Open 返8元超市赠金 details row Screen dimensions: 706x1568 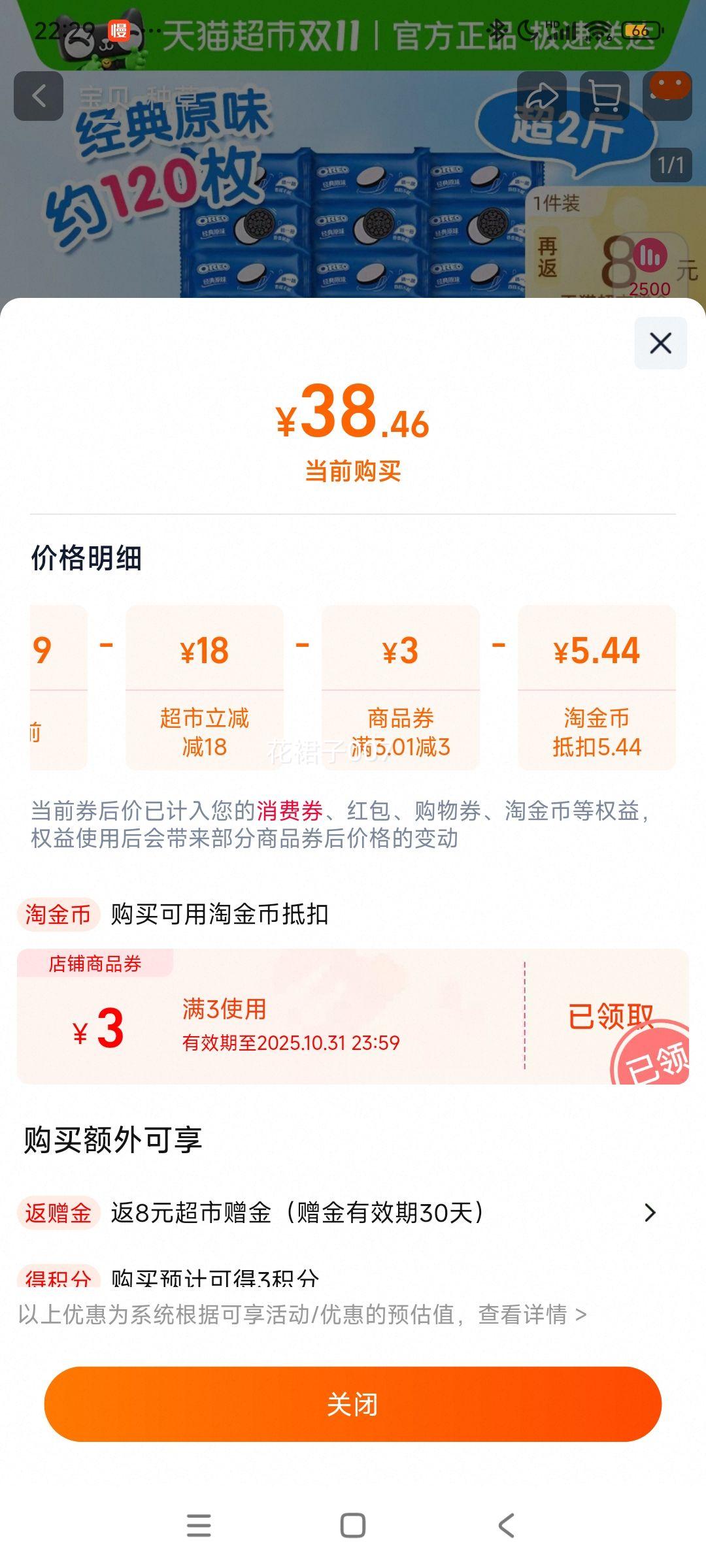353,1213
